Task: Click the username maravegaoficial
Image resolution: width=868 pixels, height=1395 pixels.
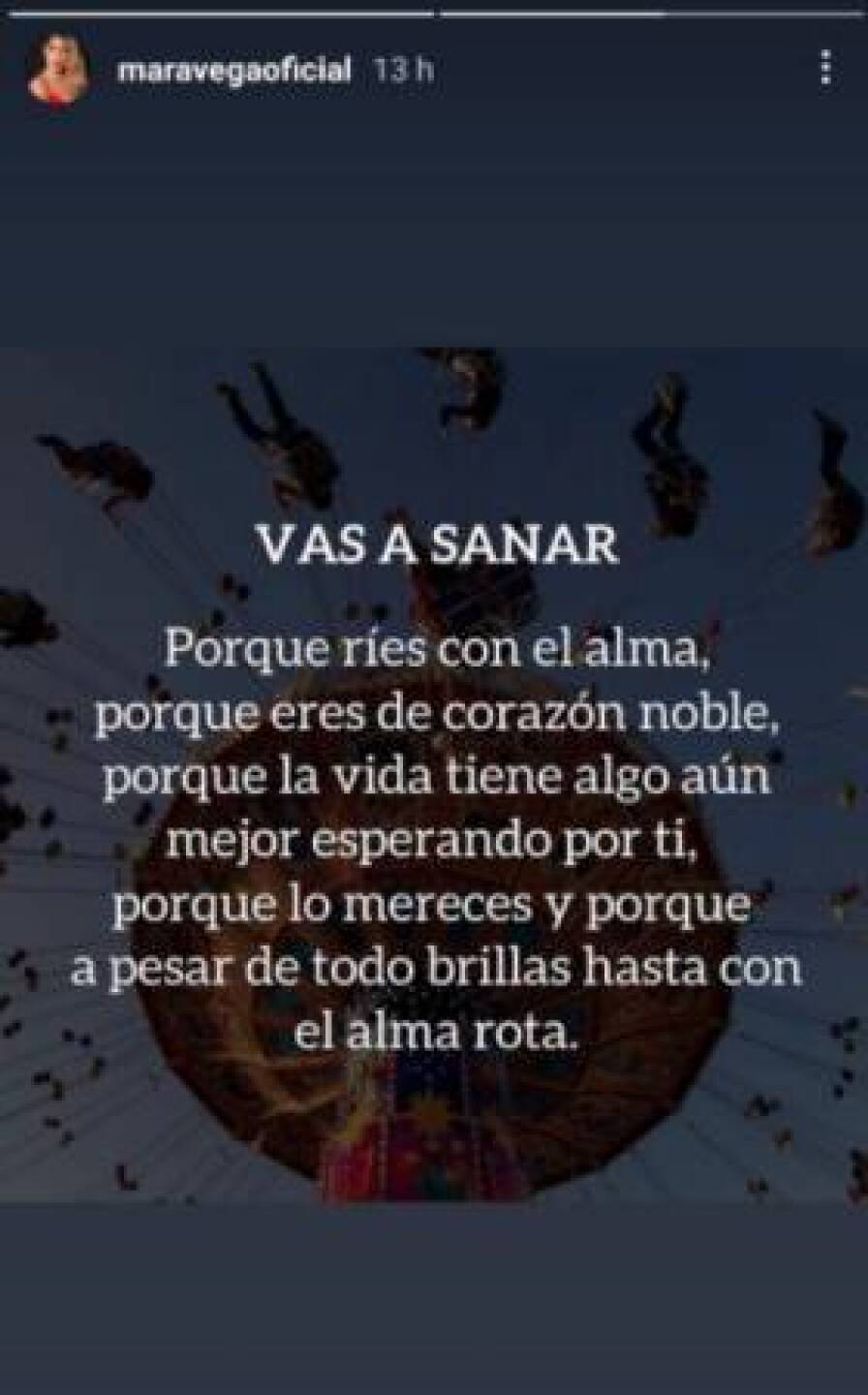Action: (232, 68)
